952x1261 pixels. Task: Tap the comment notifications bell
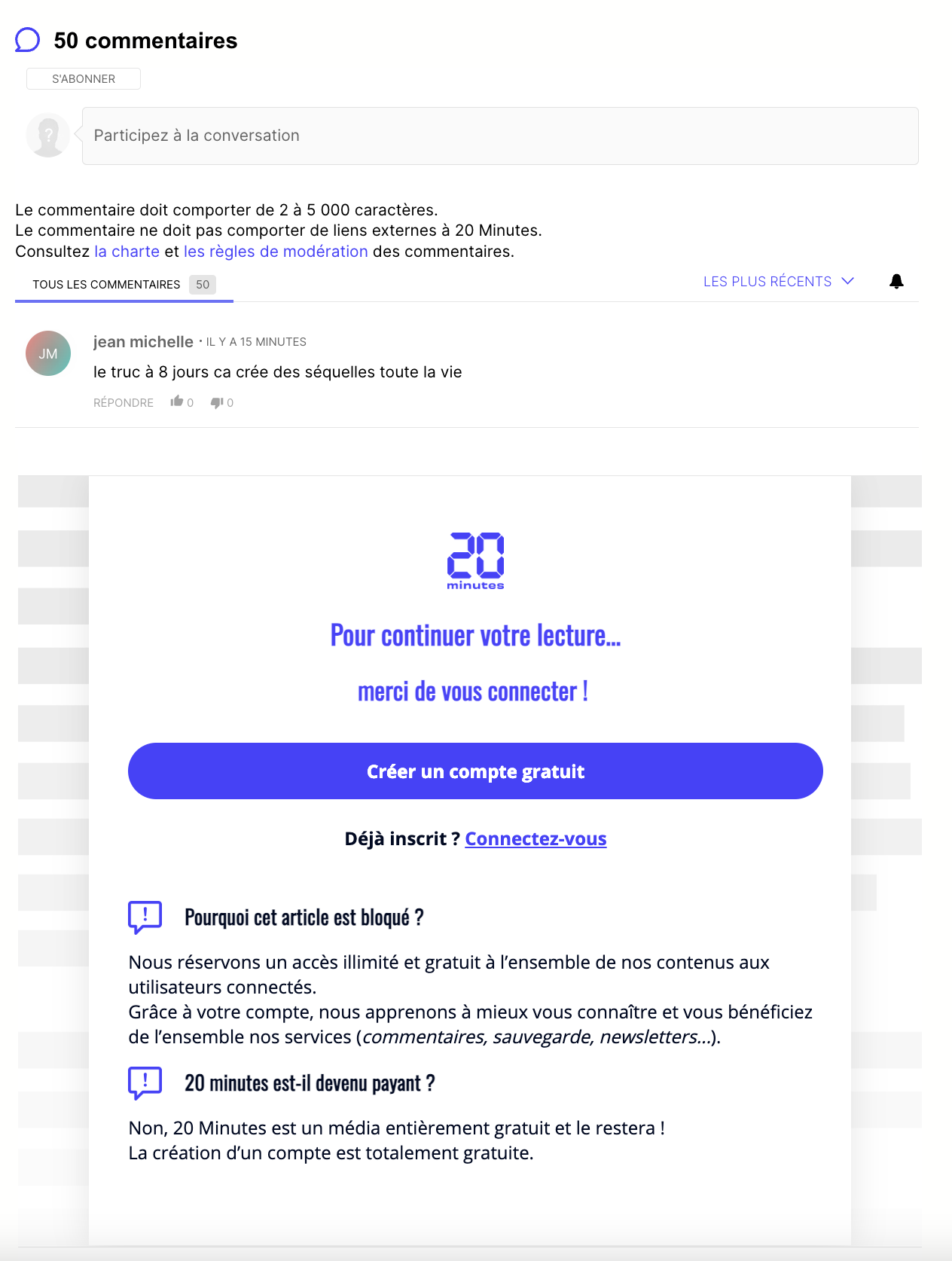(896, 282)
